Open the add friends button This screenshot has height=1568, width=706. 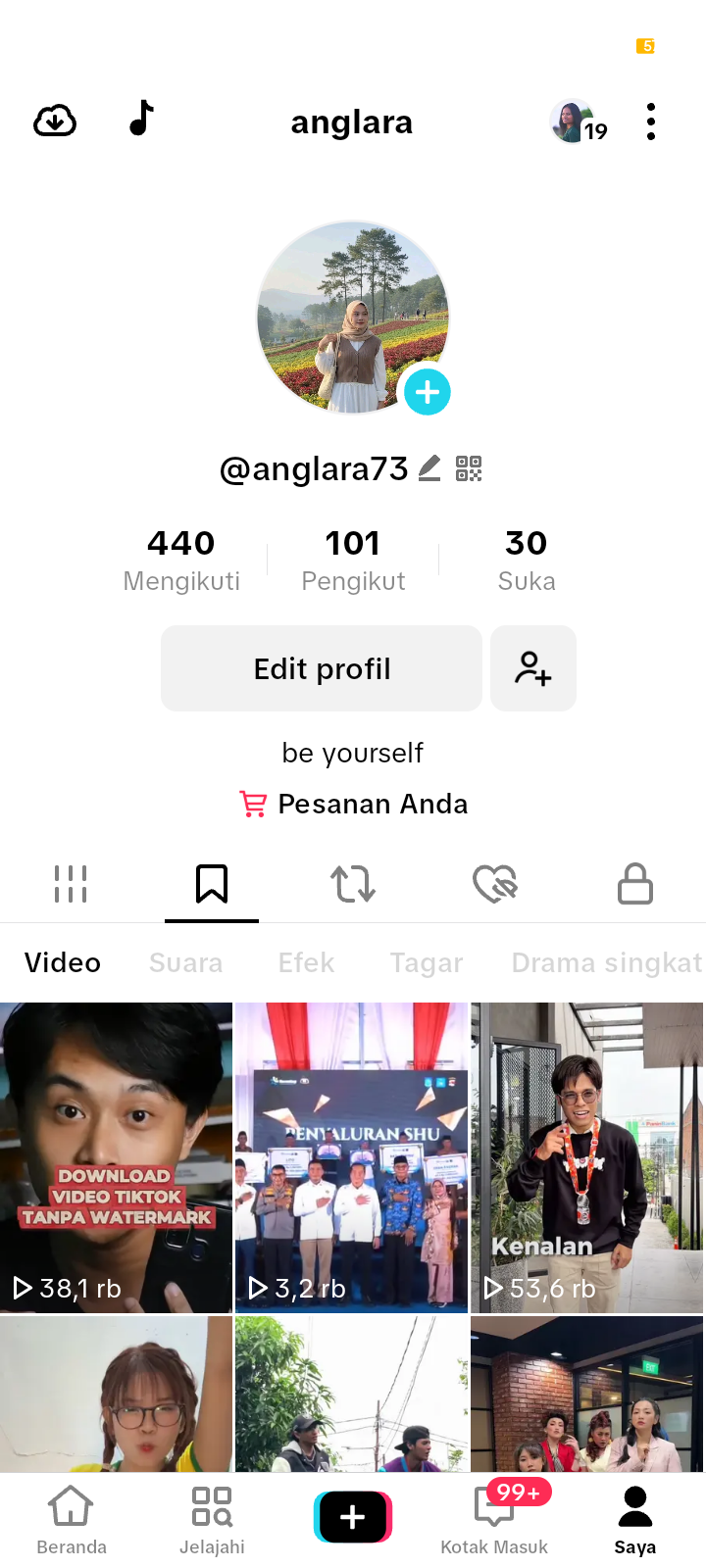[533, 668]
